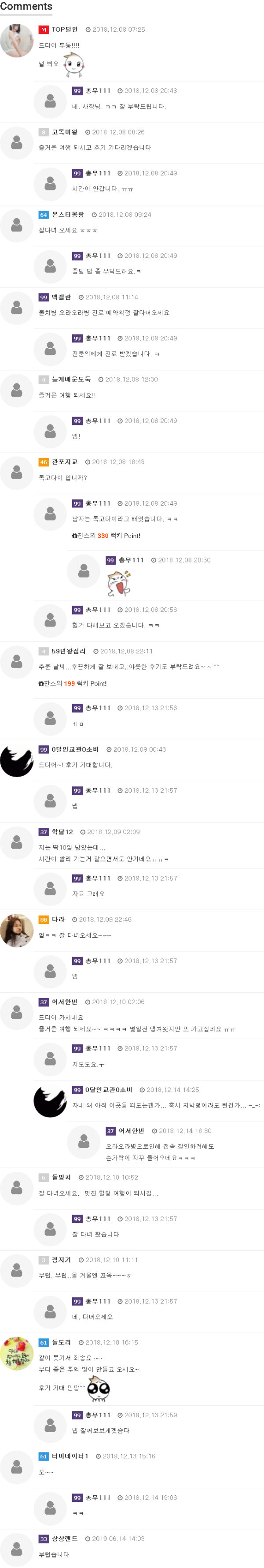Image resolution: width=264 pixels, height=1568 pixels.
Task: View 59년왕십리's member profile
Action: 69,651
